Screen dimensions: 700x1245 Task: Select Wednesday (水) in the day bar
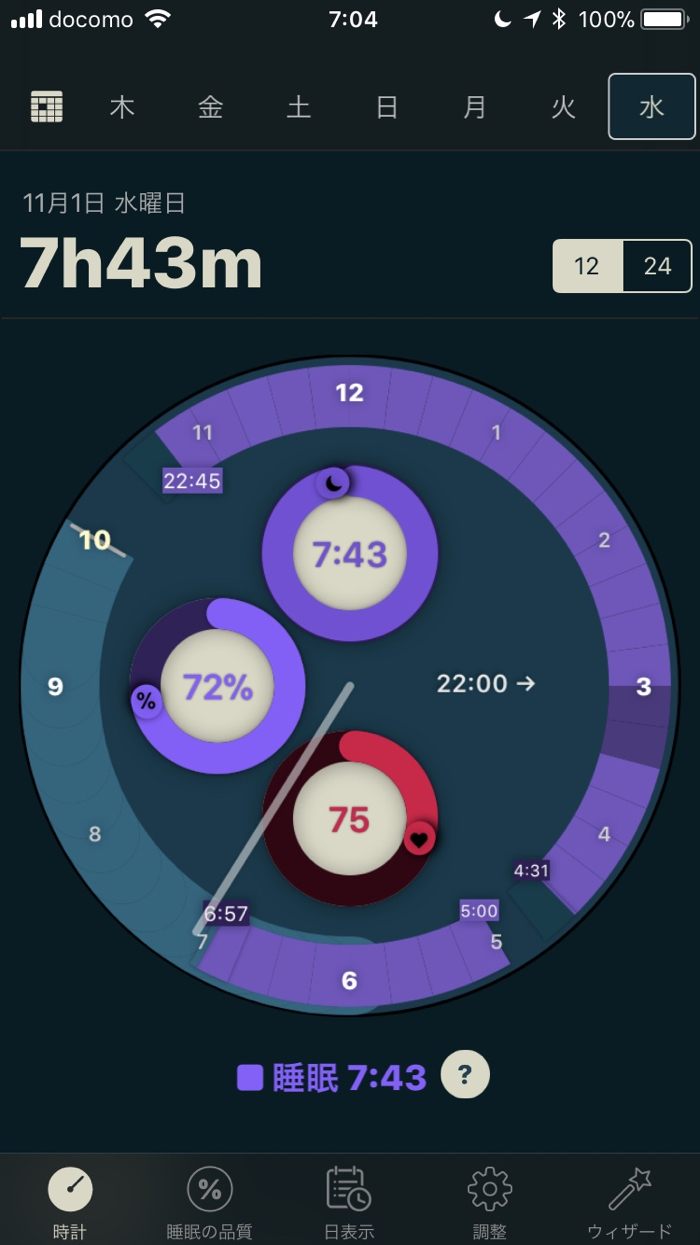(651, 107)
